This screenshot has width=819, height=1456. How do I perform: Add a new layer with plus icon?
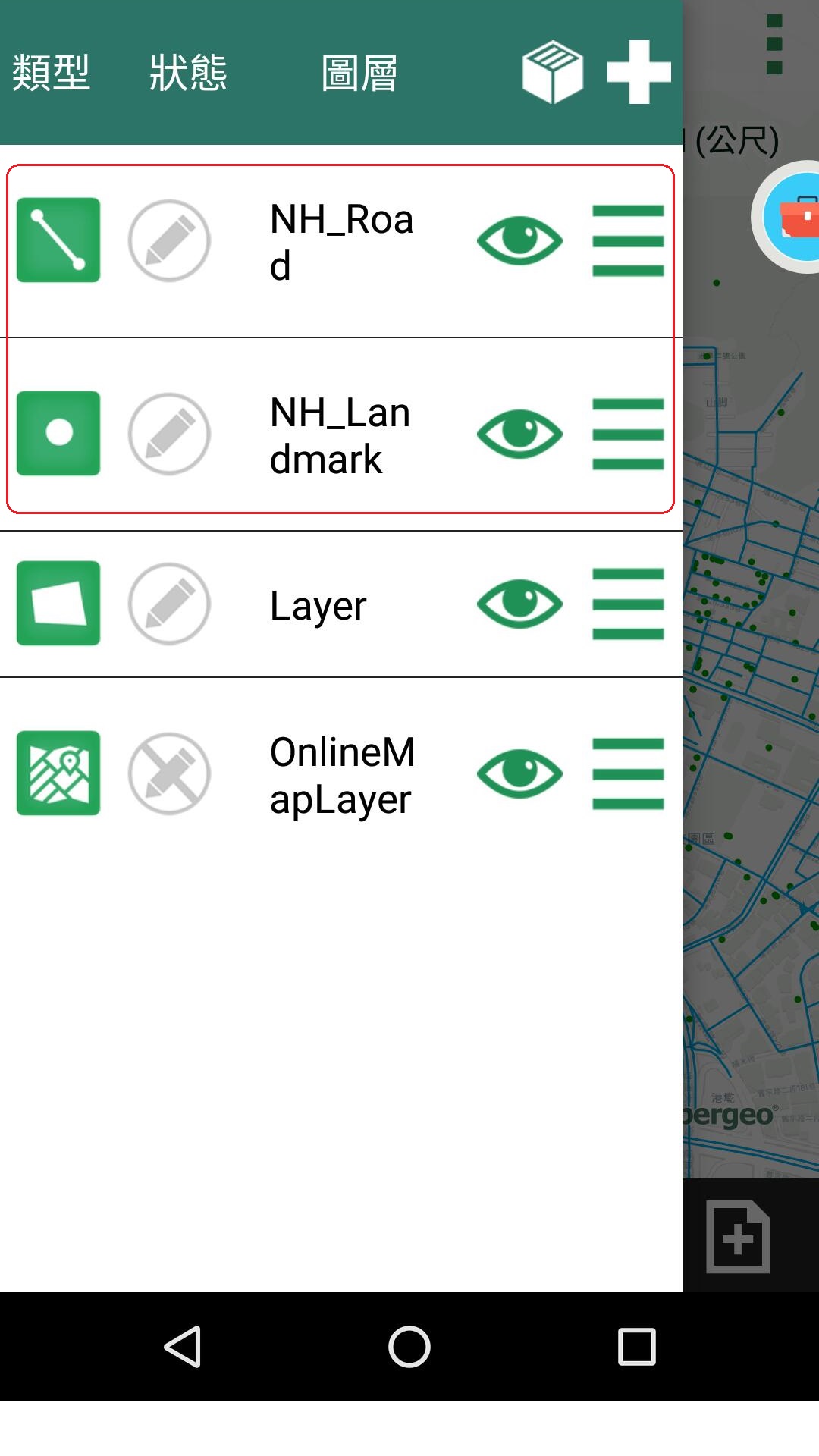point(639,72)
